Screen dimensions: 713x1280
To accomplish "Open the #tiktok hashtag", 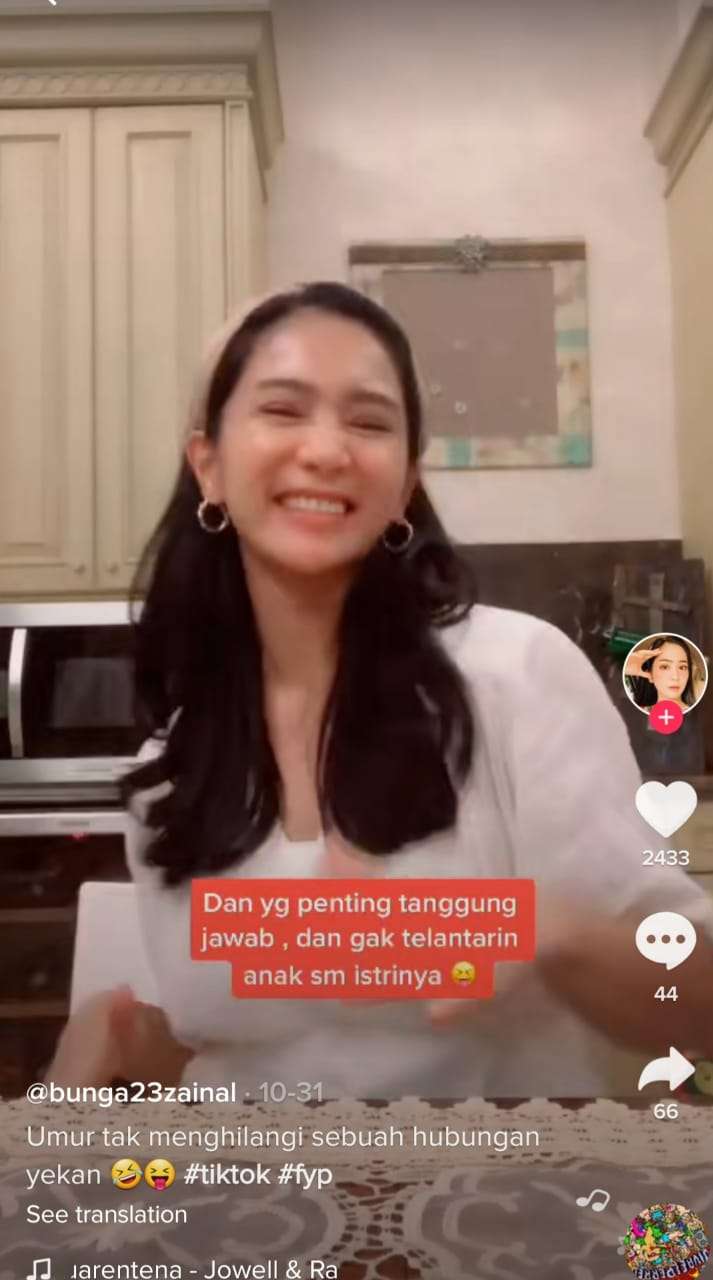I will pyautogui.click(x=225, y=1174).
